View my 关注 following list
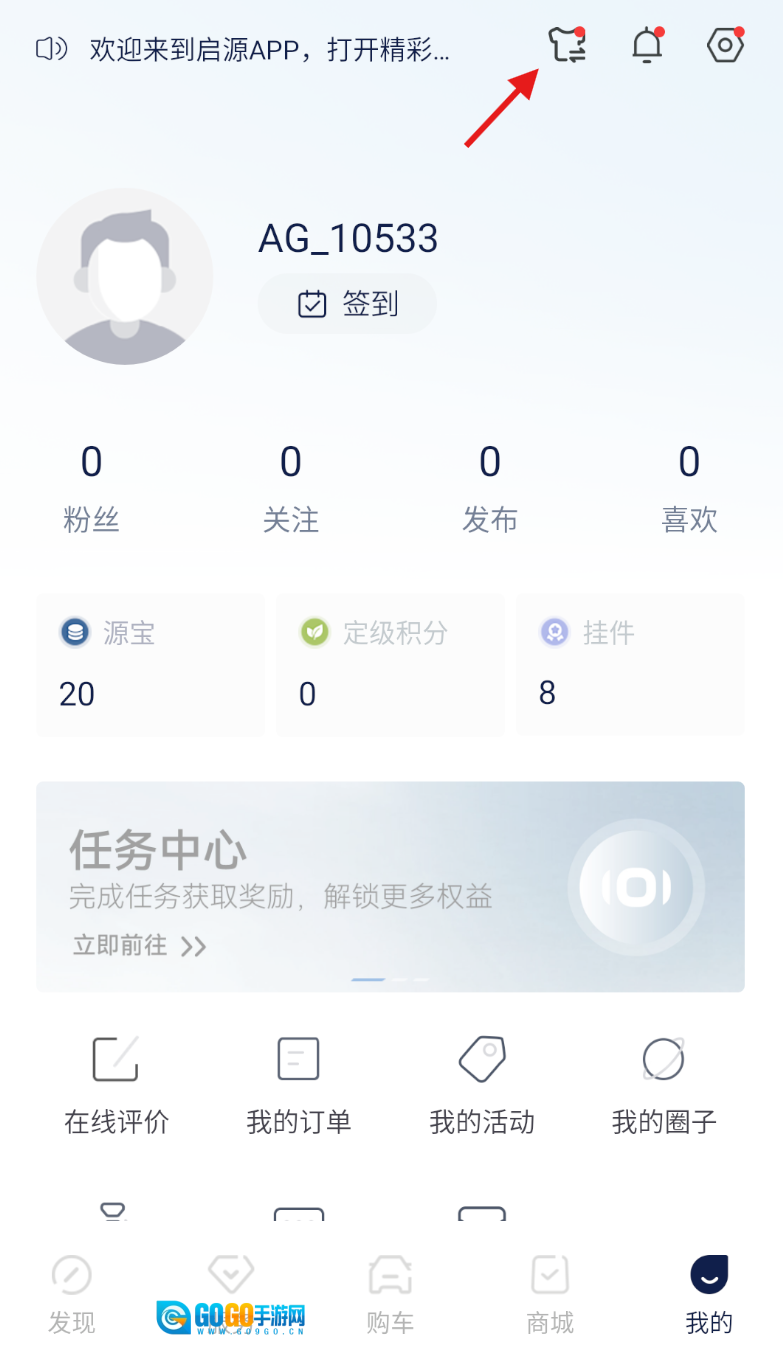Viewport: 783px width, 1345px height. [290, 488]
